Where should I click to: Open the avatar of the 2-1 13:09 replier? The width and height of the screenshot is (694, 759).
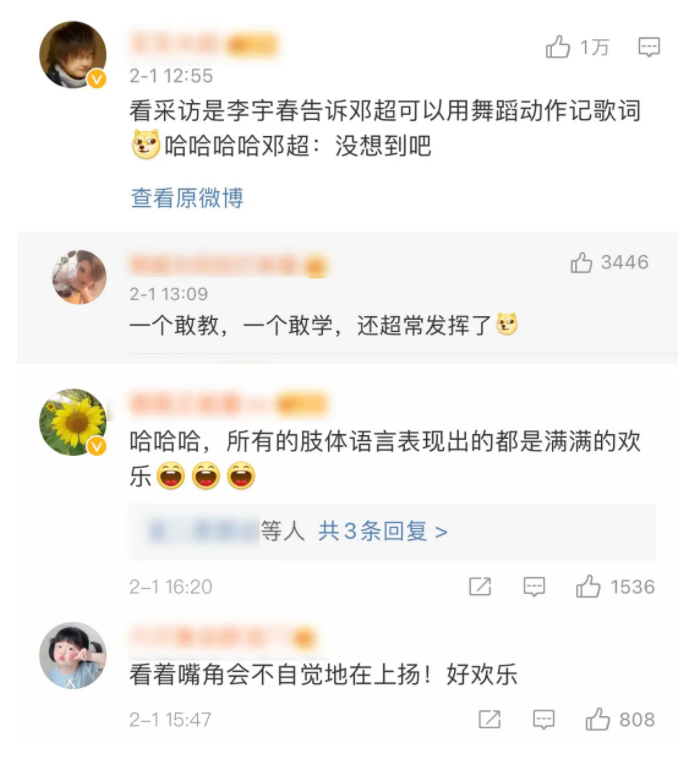[78, 277]
